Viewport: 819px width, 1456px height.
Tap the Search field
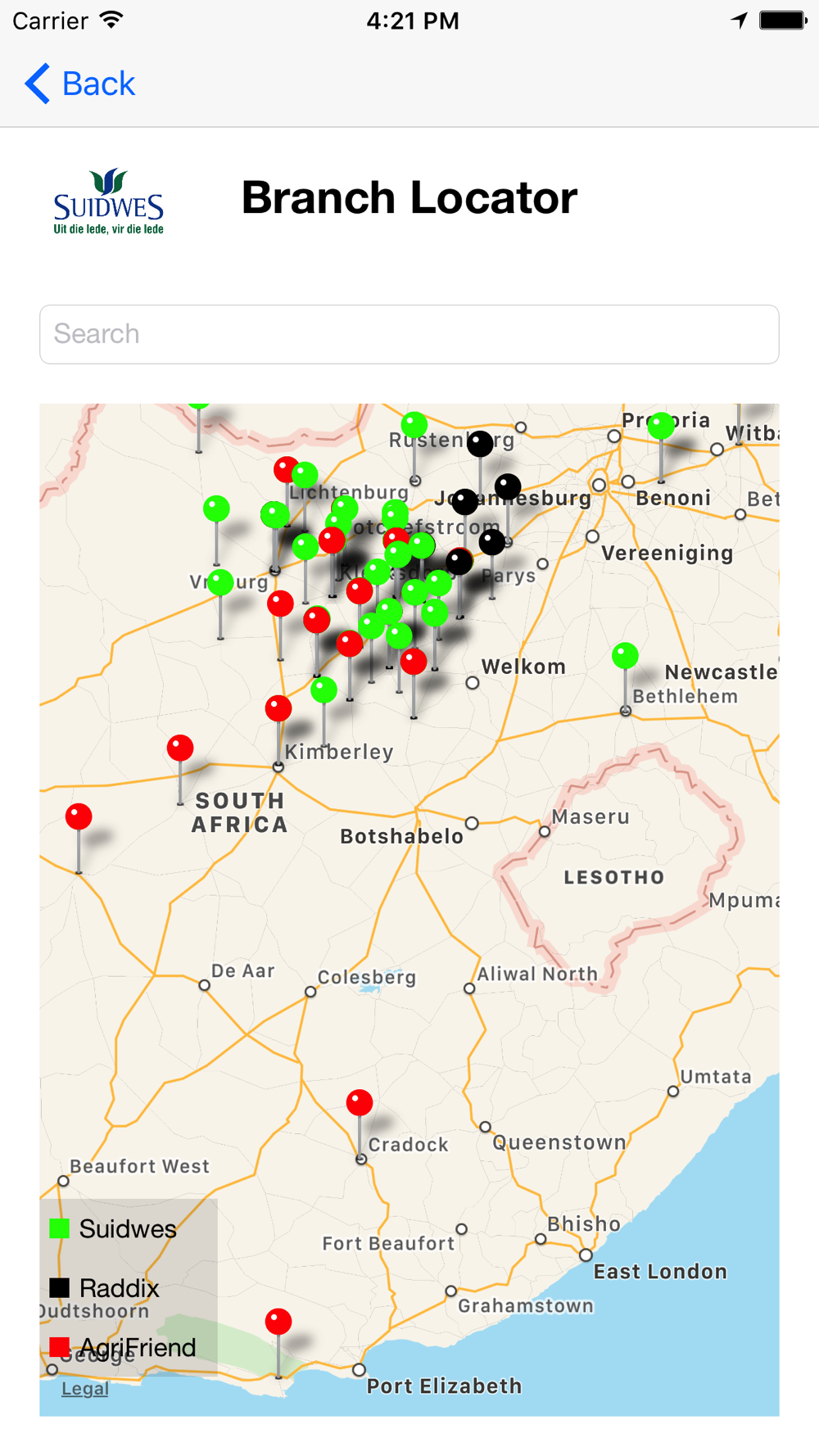(x=409, y=334)
